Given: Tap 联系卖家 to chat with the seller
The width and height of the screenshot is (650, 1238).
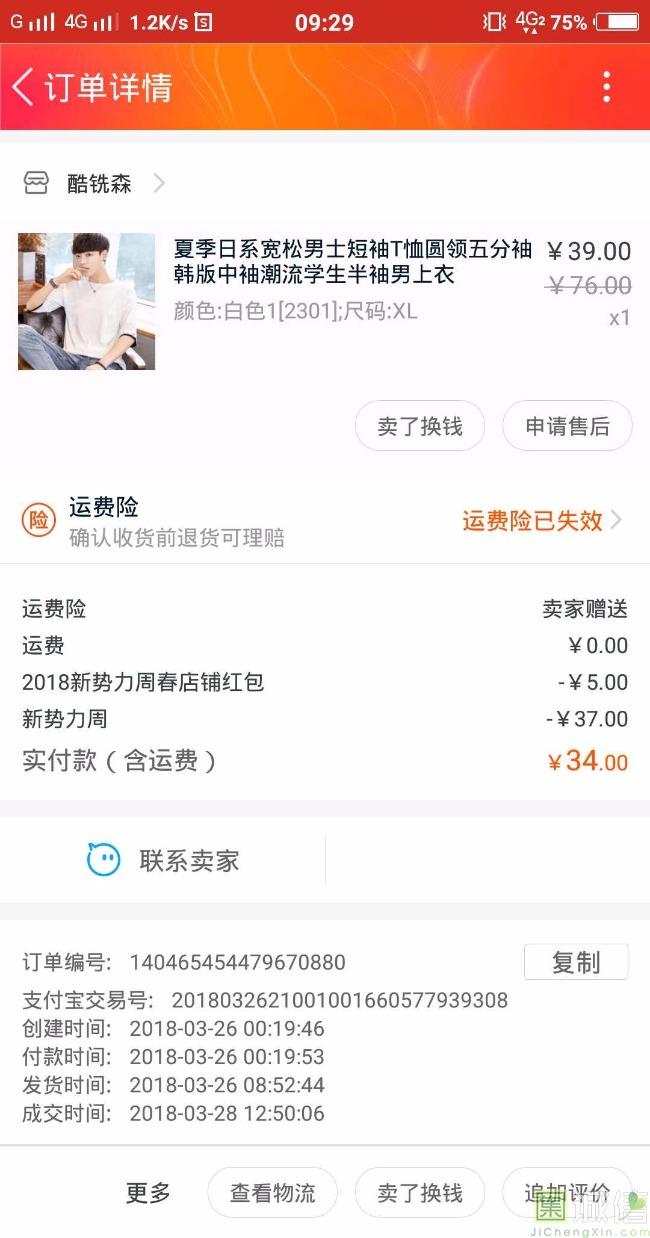Looking at the screenshot, I should (x=165, y=860).
